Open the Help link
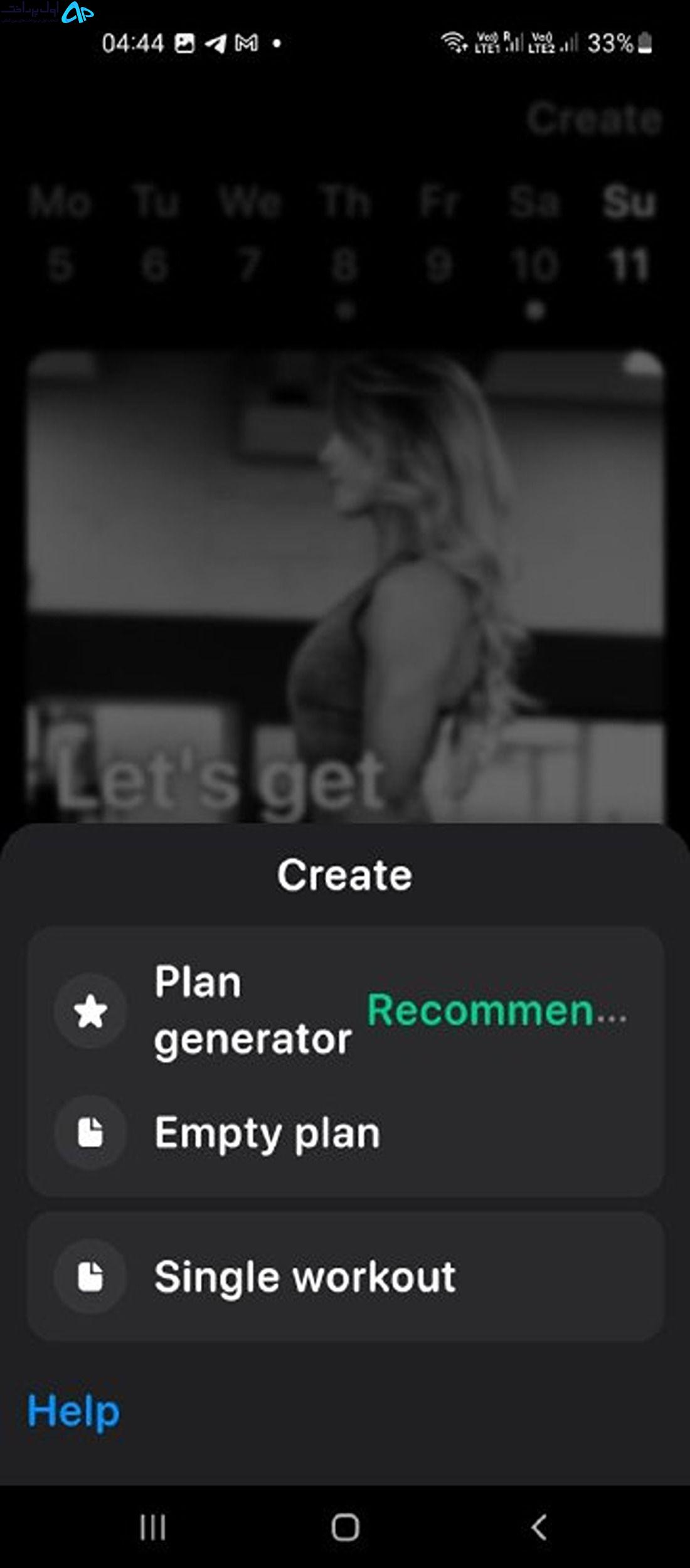 pos(73,1411)
